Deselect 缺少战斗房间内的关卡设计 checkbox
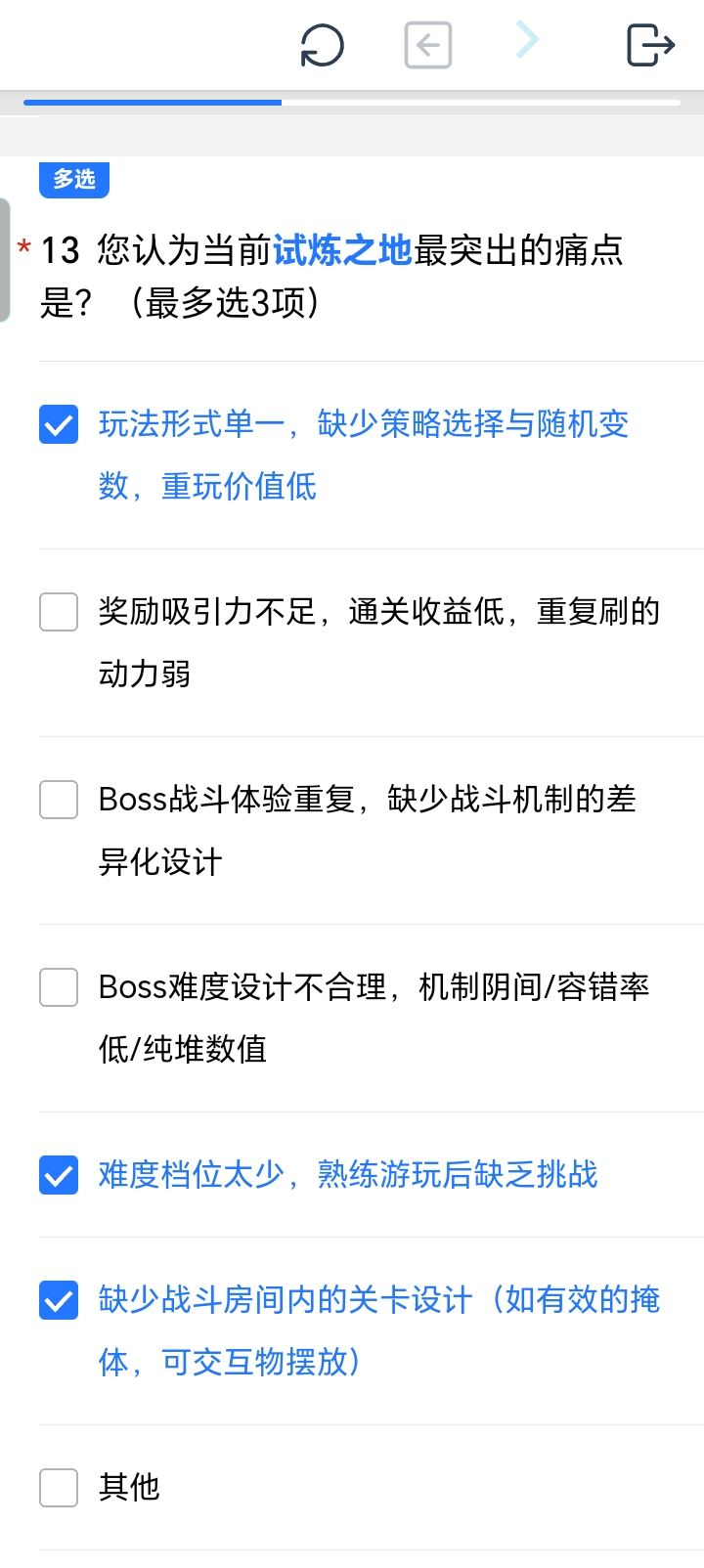704x1568 pixels. [x=59, y=1300]
